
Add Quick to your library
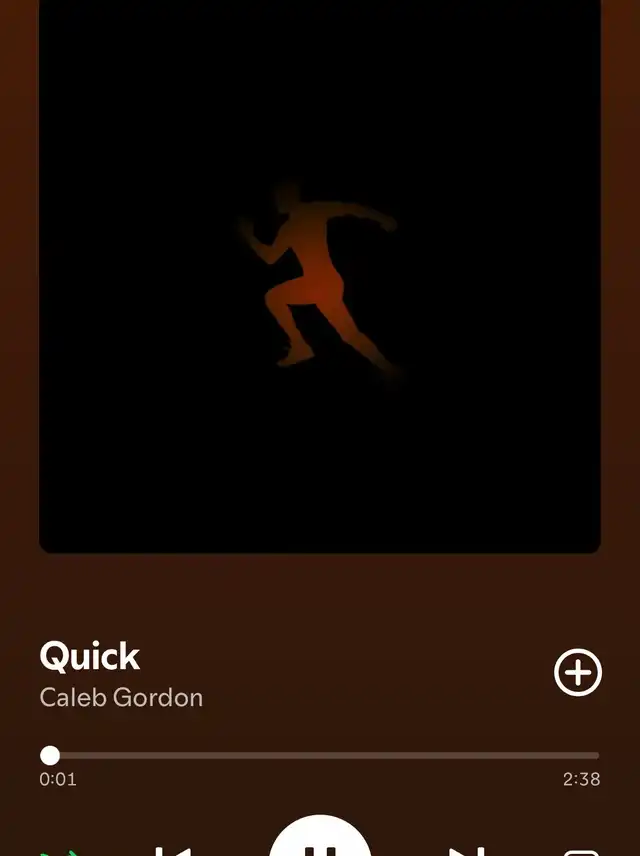pos(578,673)
